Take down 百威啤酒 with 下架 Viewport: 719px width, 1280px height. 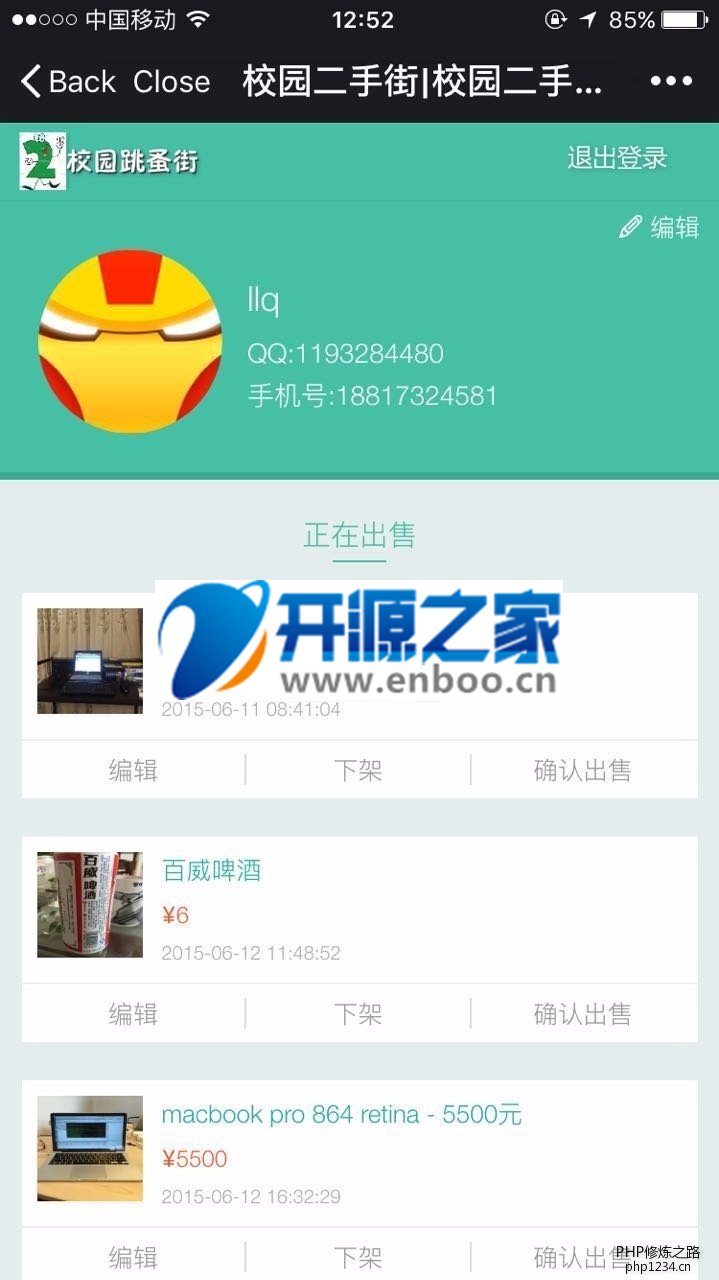[358, 1014]
